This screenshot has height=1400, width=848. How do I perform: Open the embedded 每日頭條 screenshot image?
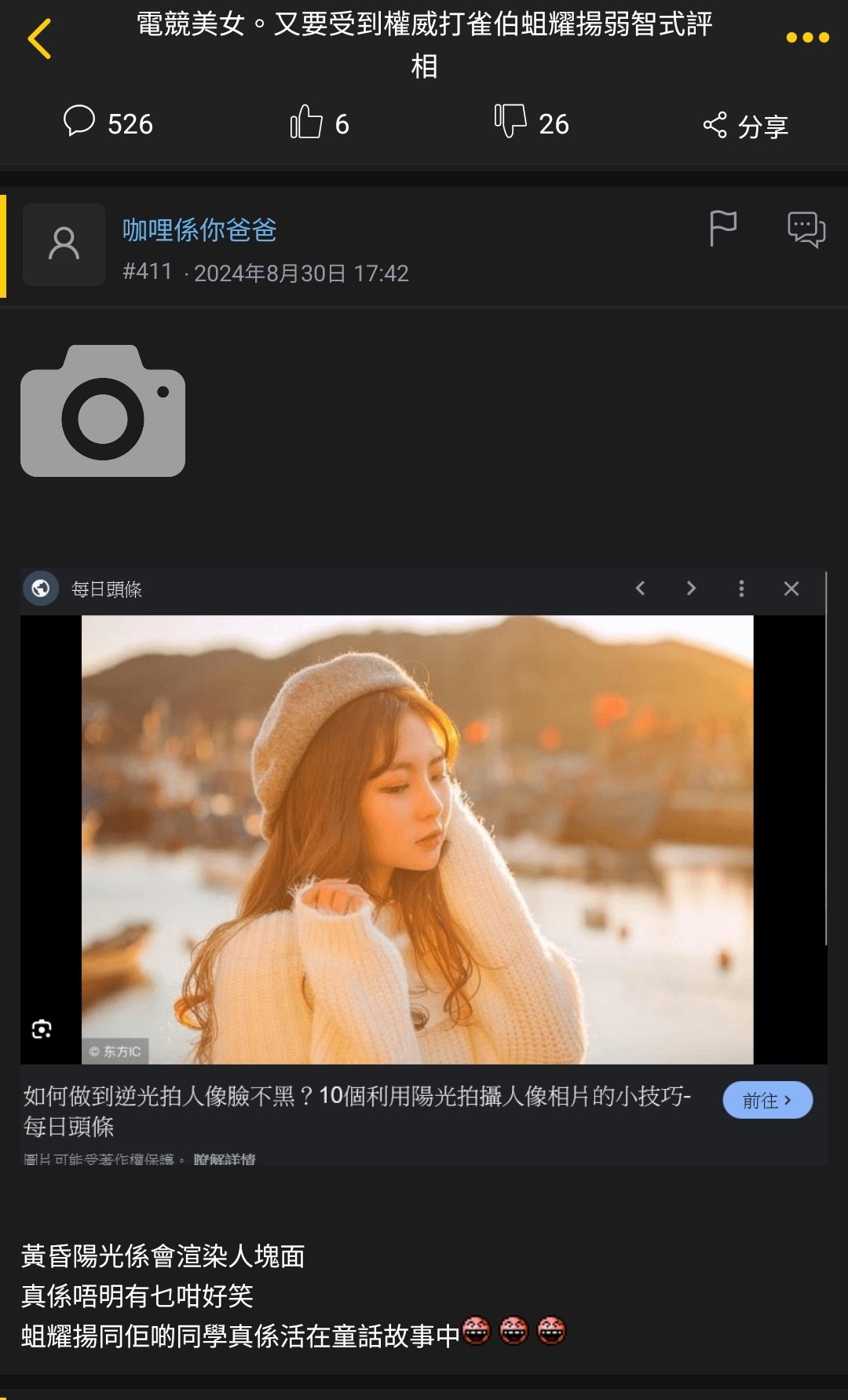[424, 866]
